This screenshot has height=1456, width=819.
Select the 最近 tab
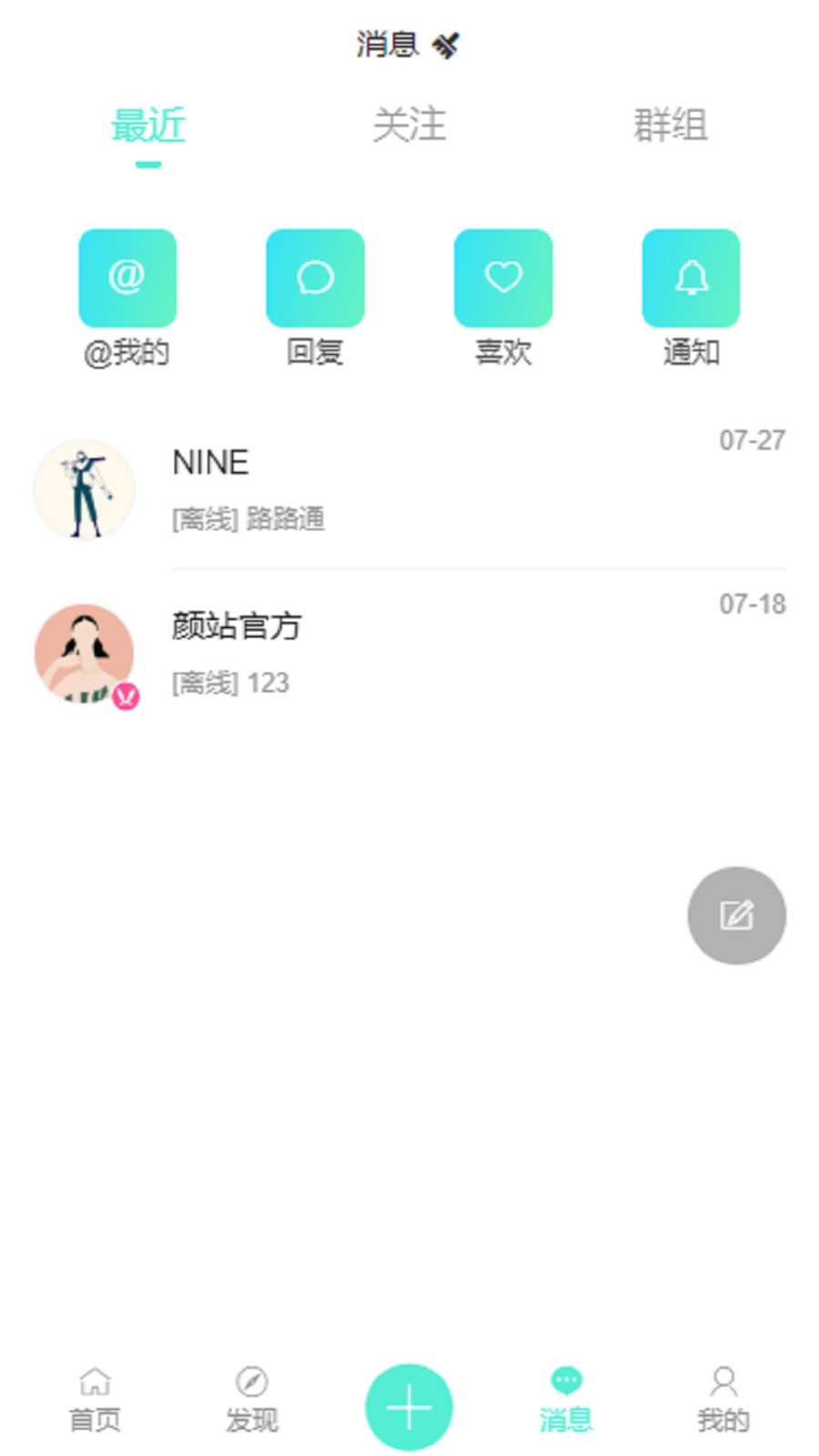pyautogui.click(x=148, y=125)
